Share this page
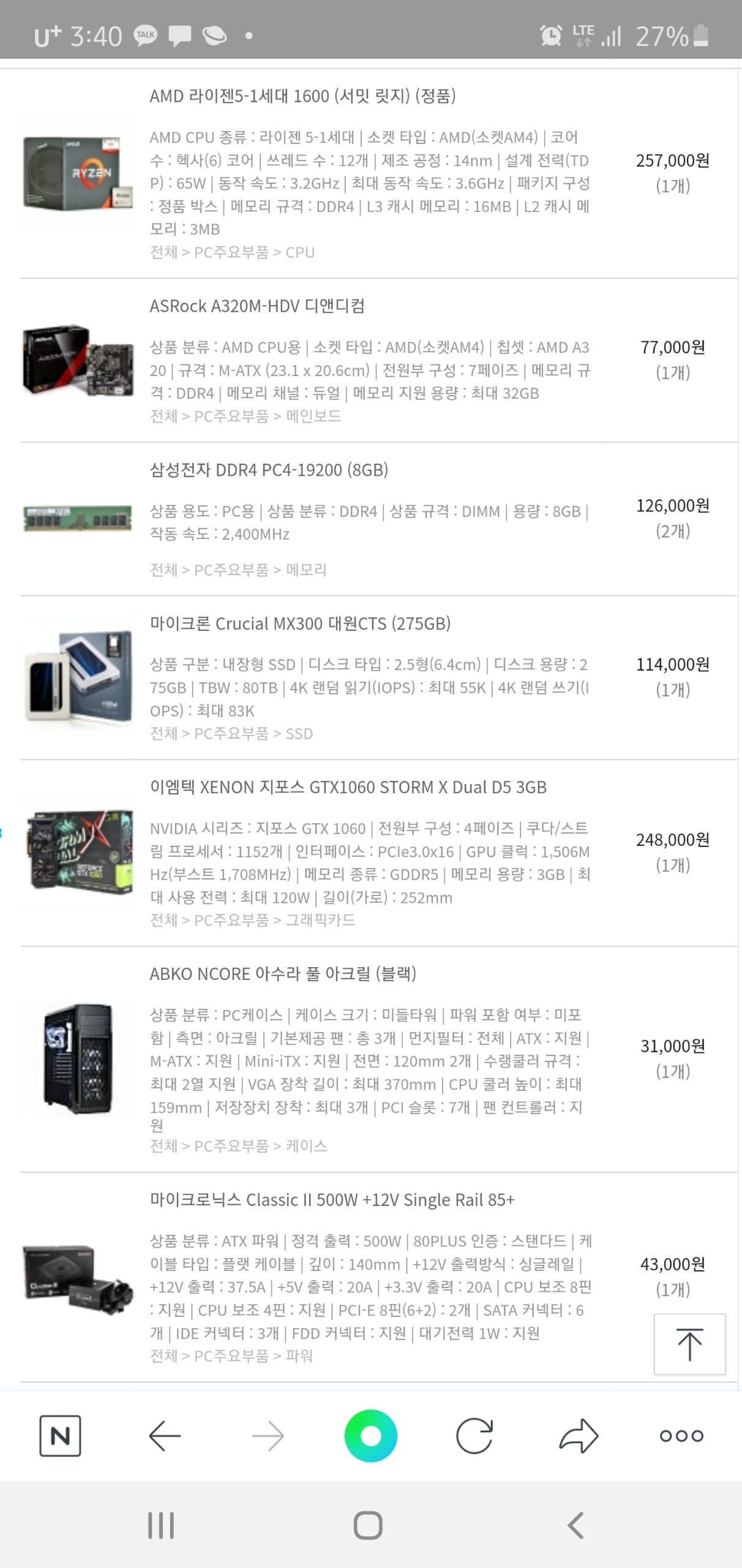The height and width of the screenshot is (1568, 742). (x=579, y=1436)
